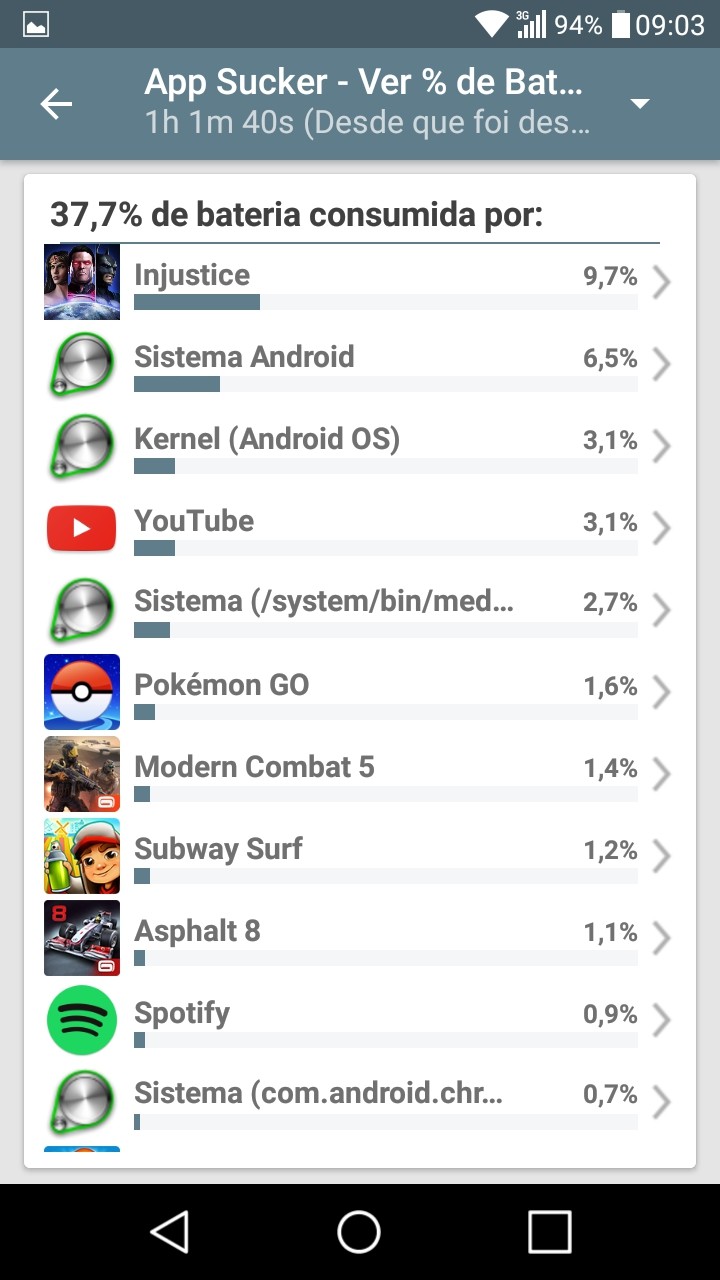Show Spotify battery consumption
The image size is (720, 1280).
click(x=360, y=1020)
